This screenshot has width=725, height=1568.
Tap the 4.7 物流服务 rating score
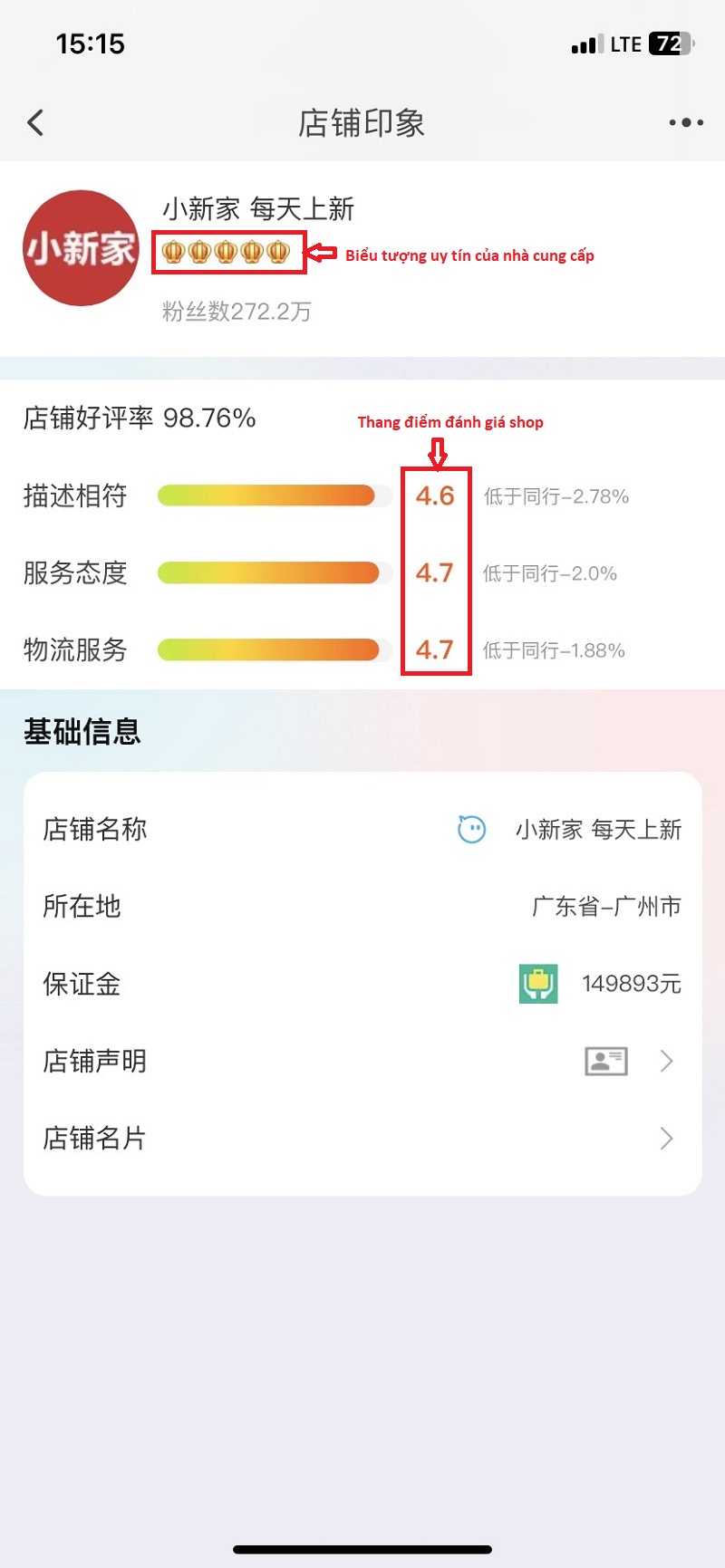pos(437,649)
